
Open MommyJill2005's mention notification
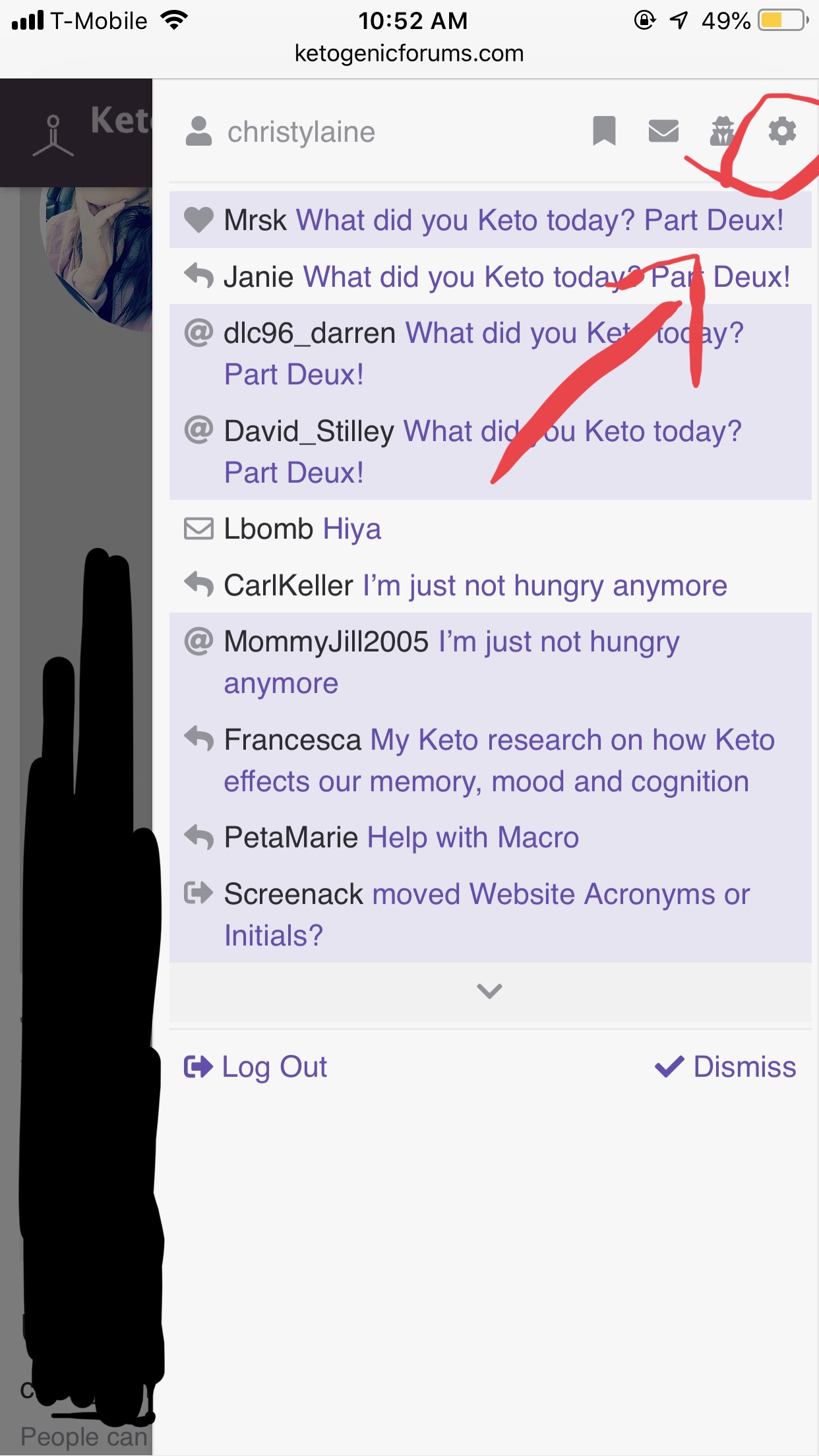(x=490, y=662)
